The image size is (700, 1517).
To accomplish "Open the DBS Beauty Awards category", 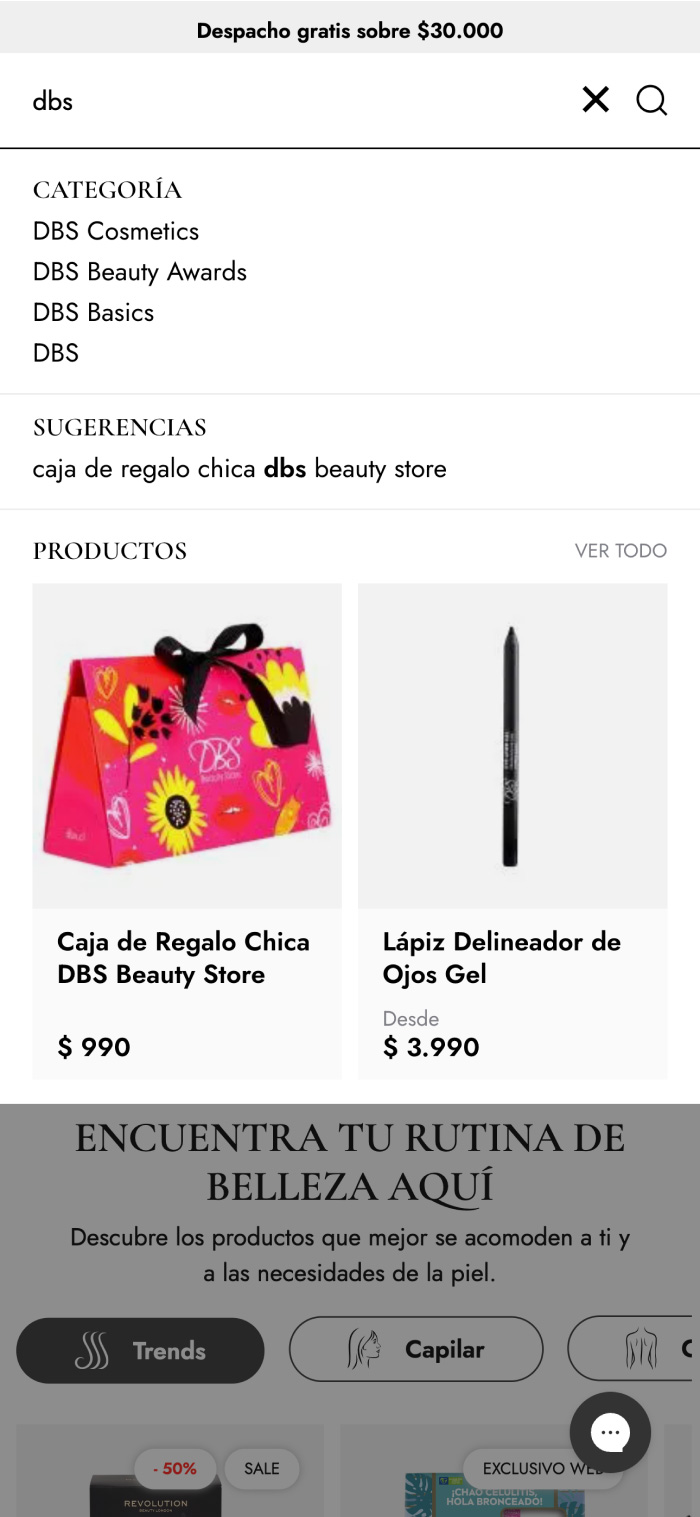I will [x=140, y=272].
